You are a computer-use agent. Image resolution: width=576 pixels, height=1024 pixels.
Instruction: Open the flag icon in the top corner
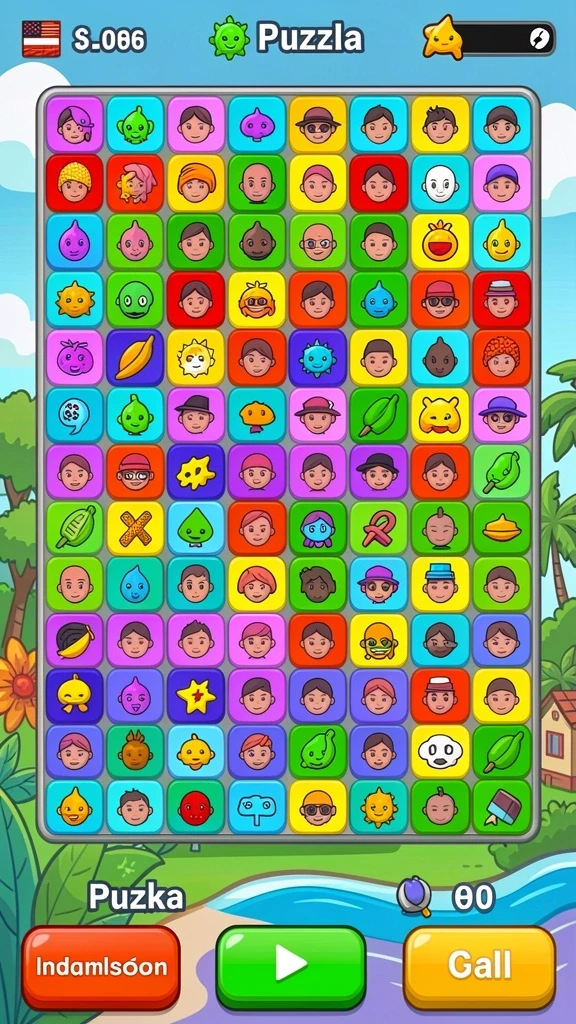pyautogui.click(x=41, y=39)
